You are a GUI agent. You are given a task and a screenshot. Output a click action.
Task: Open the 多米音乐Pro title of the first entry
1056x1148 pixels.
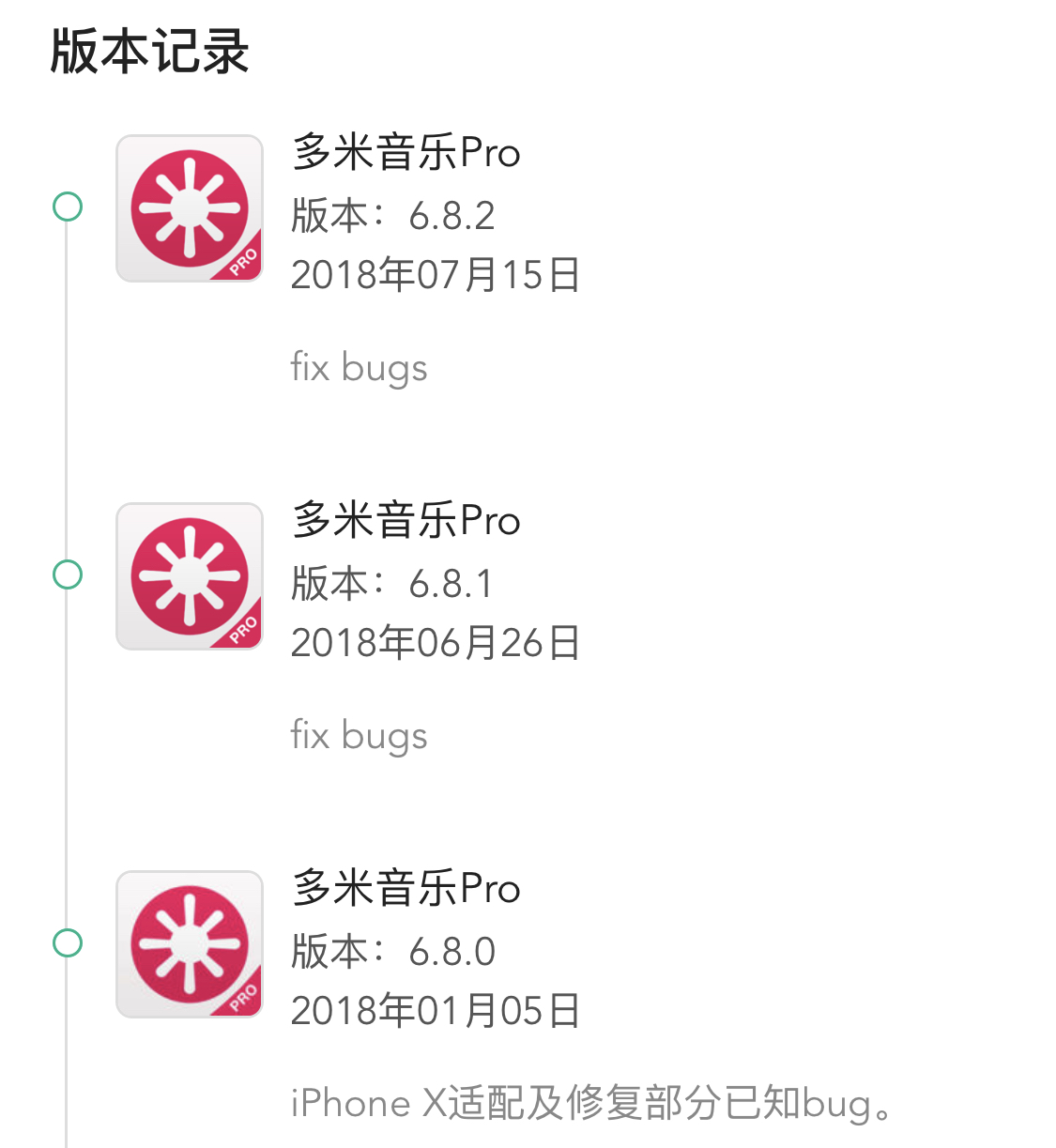pos(406,152)
